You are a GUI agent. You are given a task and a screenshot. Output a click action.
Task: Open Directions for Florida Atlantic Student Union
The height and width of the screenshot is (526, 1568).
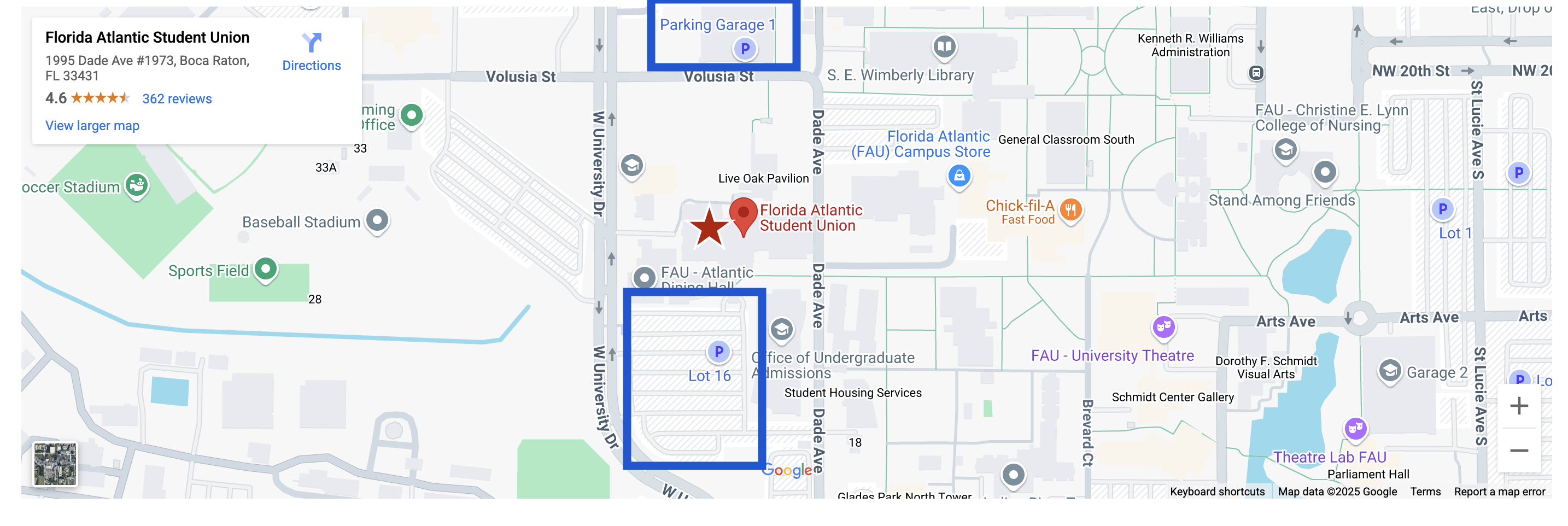(x=311, y=52)
